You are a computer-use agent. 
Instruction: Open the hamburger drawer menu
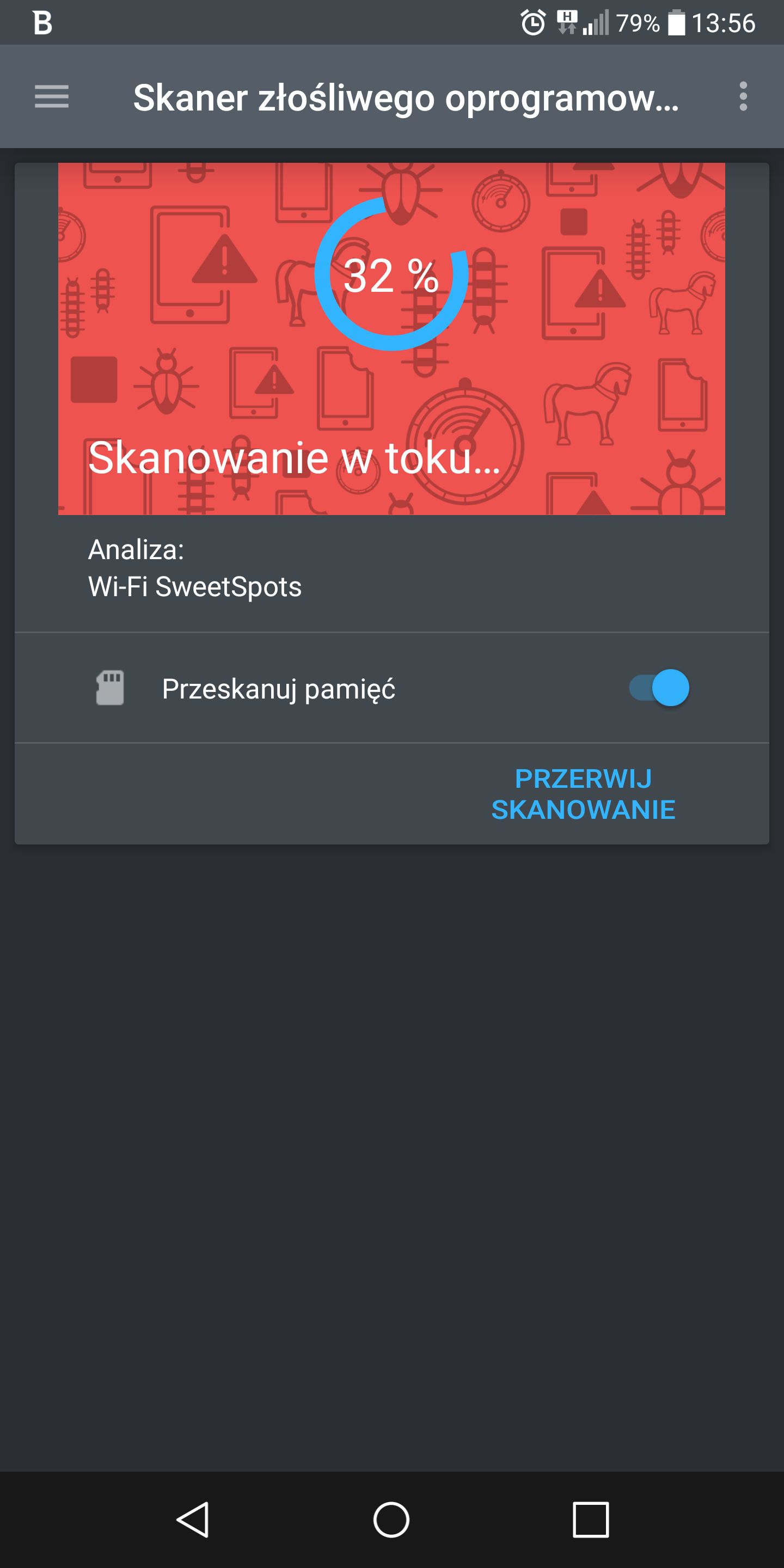tap(52, 97)
